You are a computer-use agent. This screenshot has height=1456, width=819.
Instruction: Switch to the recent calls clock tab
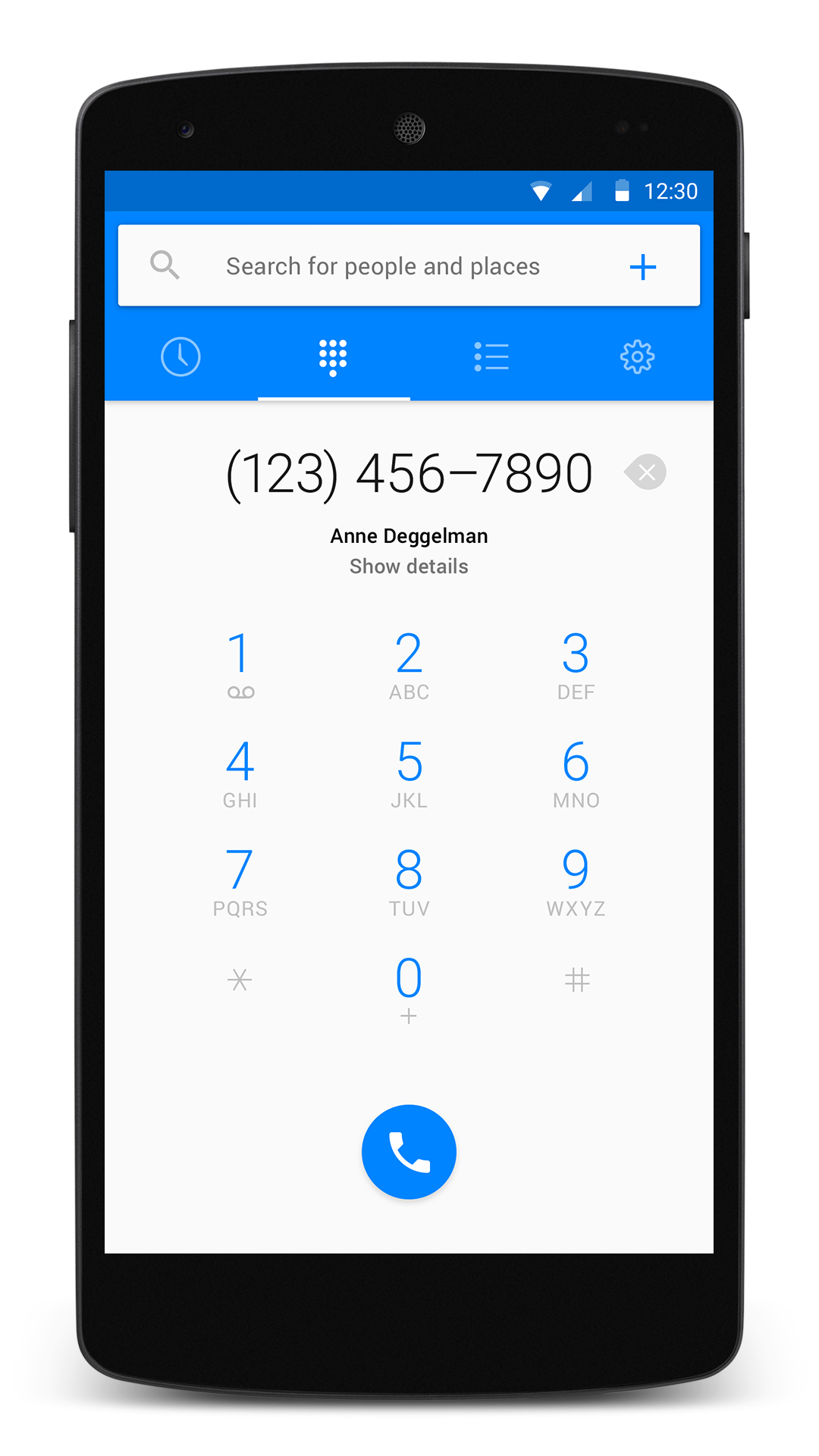coord(180,356)
